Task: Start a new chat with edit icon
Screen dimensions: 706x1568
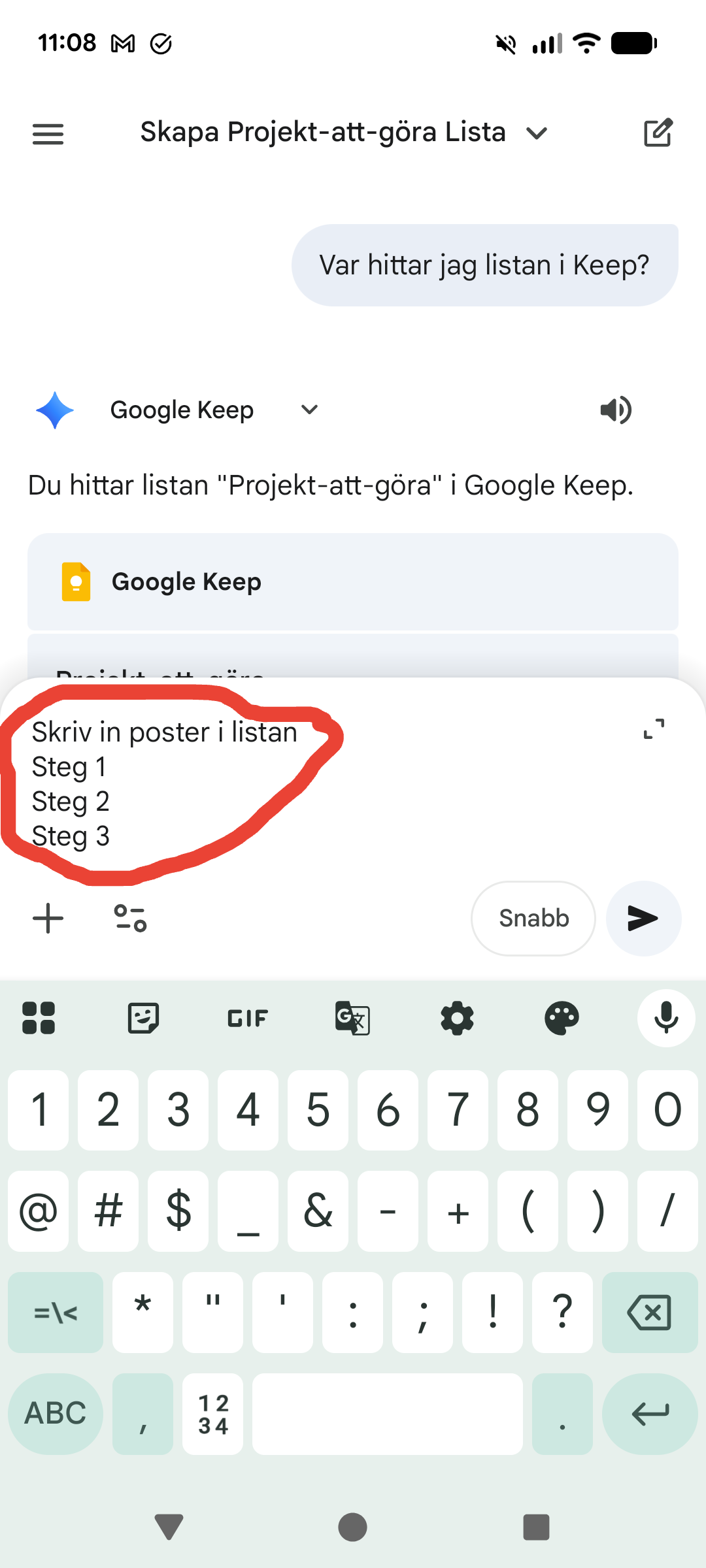Action: point(658,133)
